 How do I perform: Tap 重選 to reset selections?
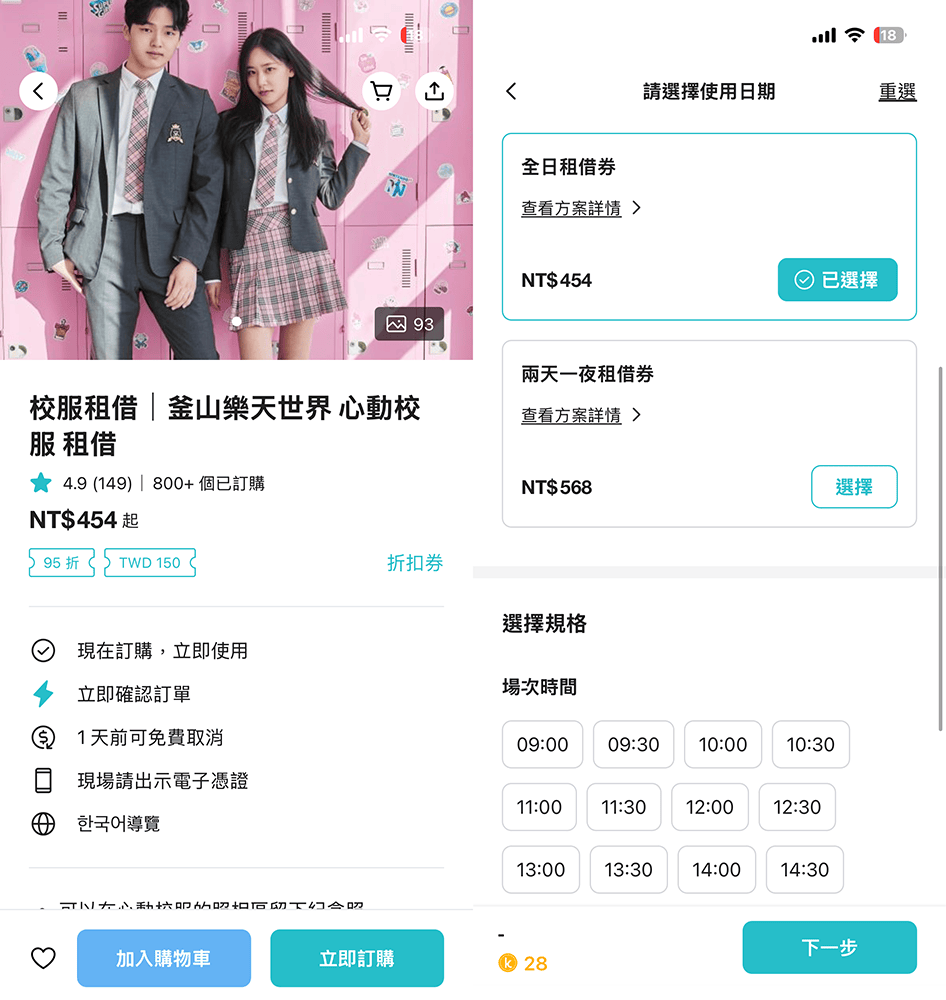click(x=897, y=91)
